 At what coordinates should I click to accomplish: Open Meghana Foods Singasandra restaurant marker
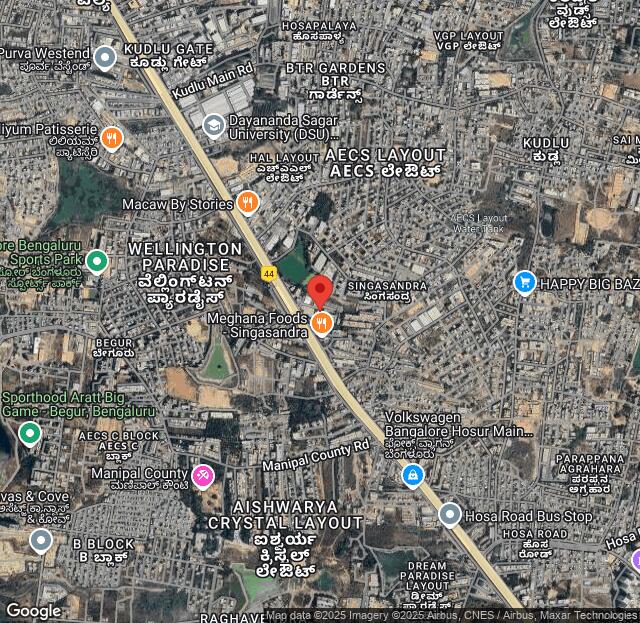(x=321, y=322)
